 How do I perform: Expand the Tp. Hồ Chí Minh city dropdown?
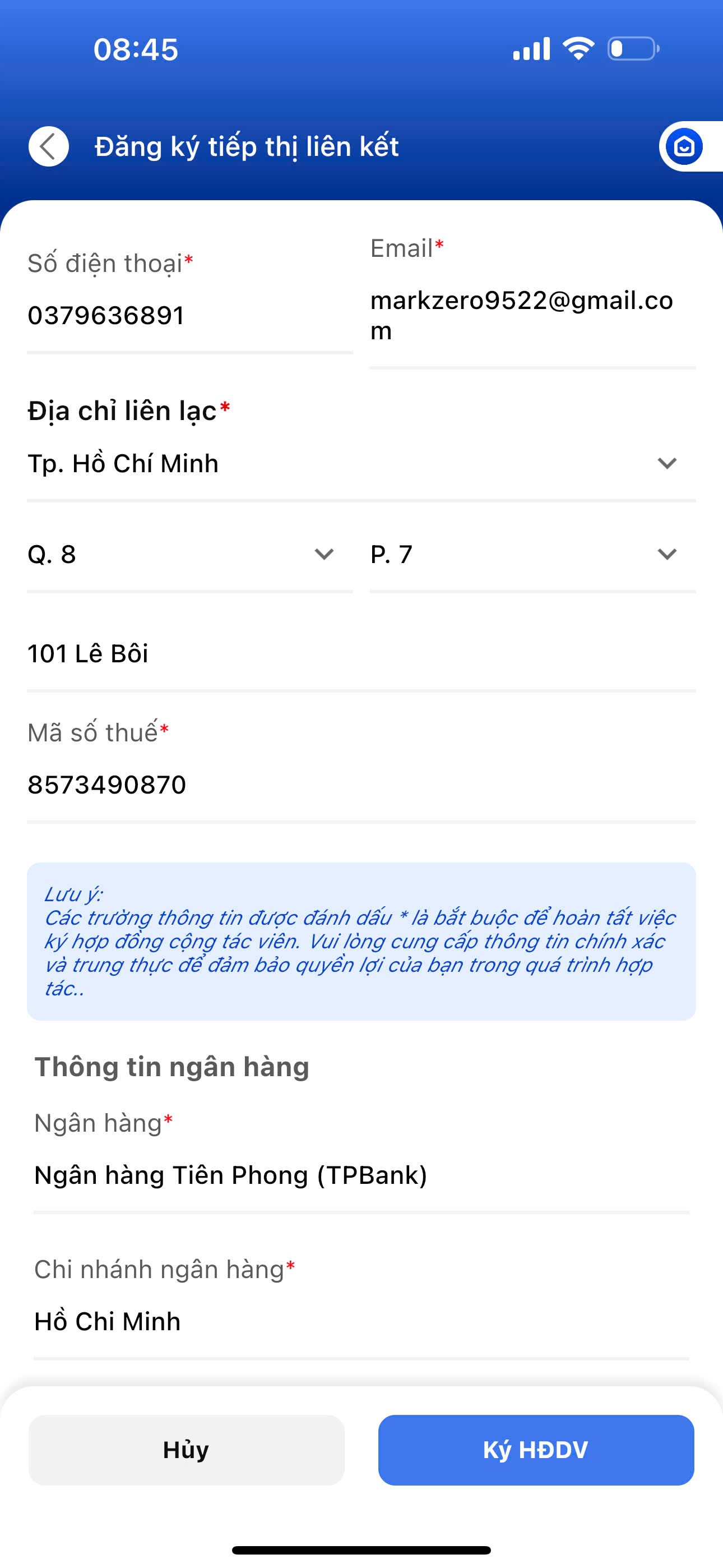click(361, 464)
